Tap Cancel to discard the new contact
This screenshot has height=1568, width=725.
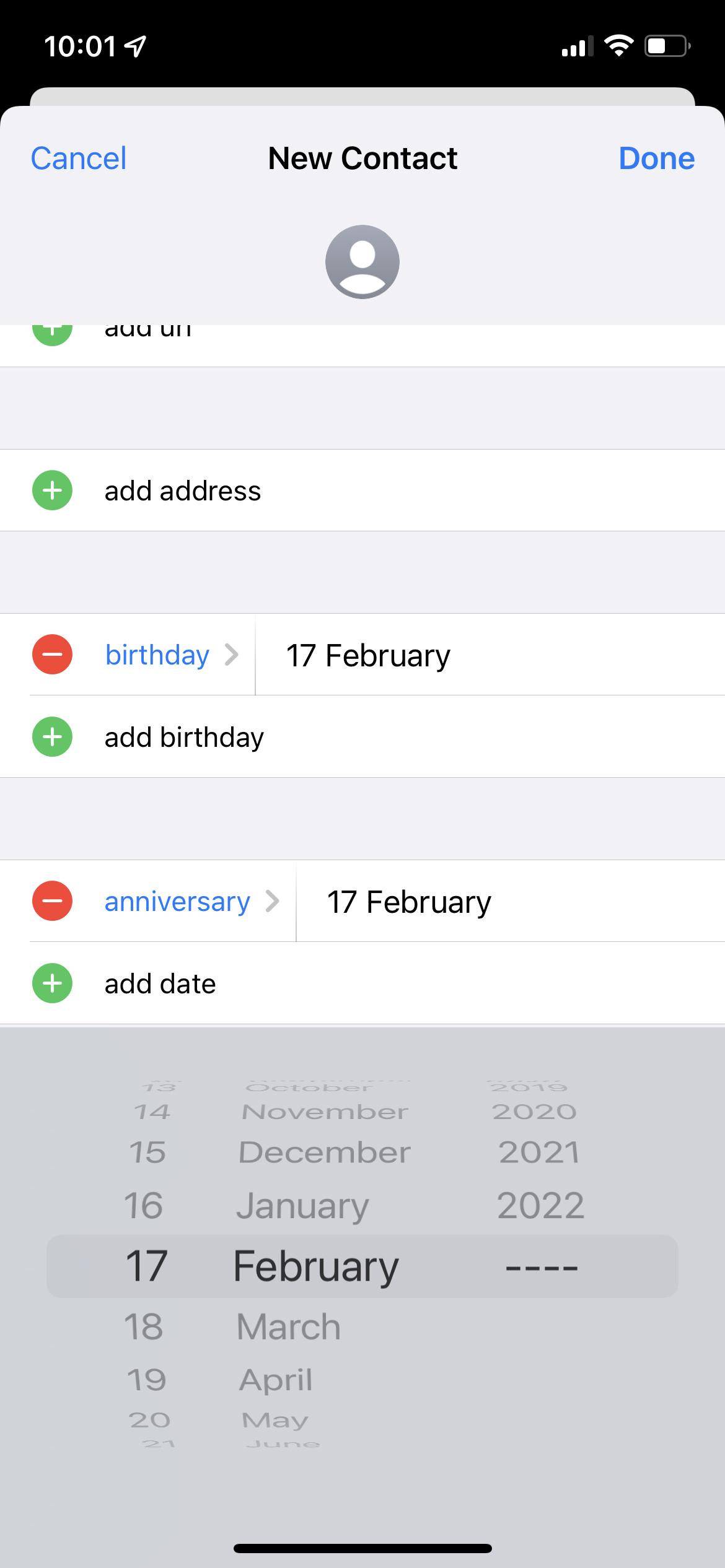tap(78, 158)
